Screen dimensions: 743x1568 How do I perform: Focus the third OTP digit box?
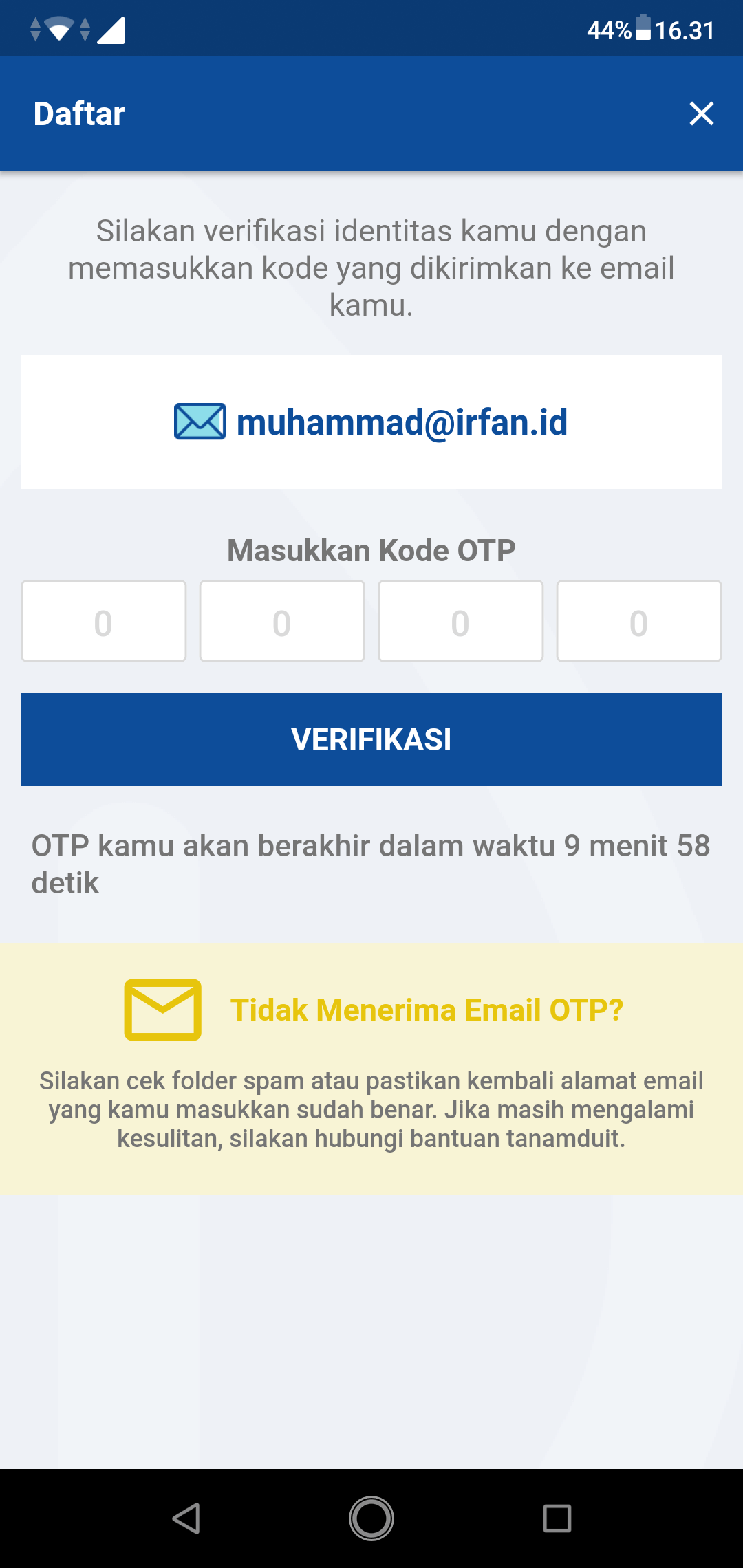point(460,621)
